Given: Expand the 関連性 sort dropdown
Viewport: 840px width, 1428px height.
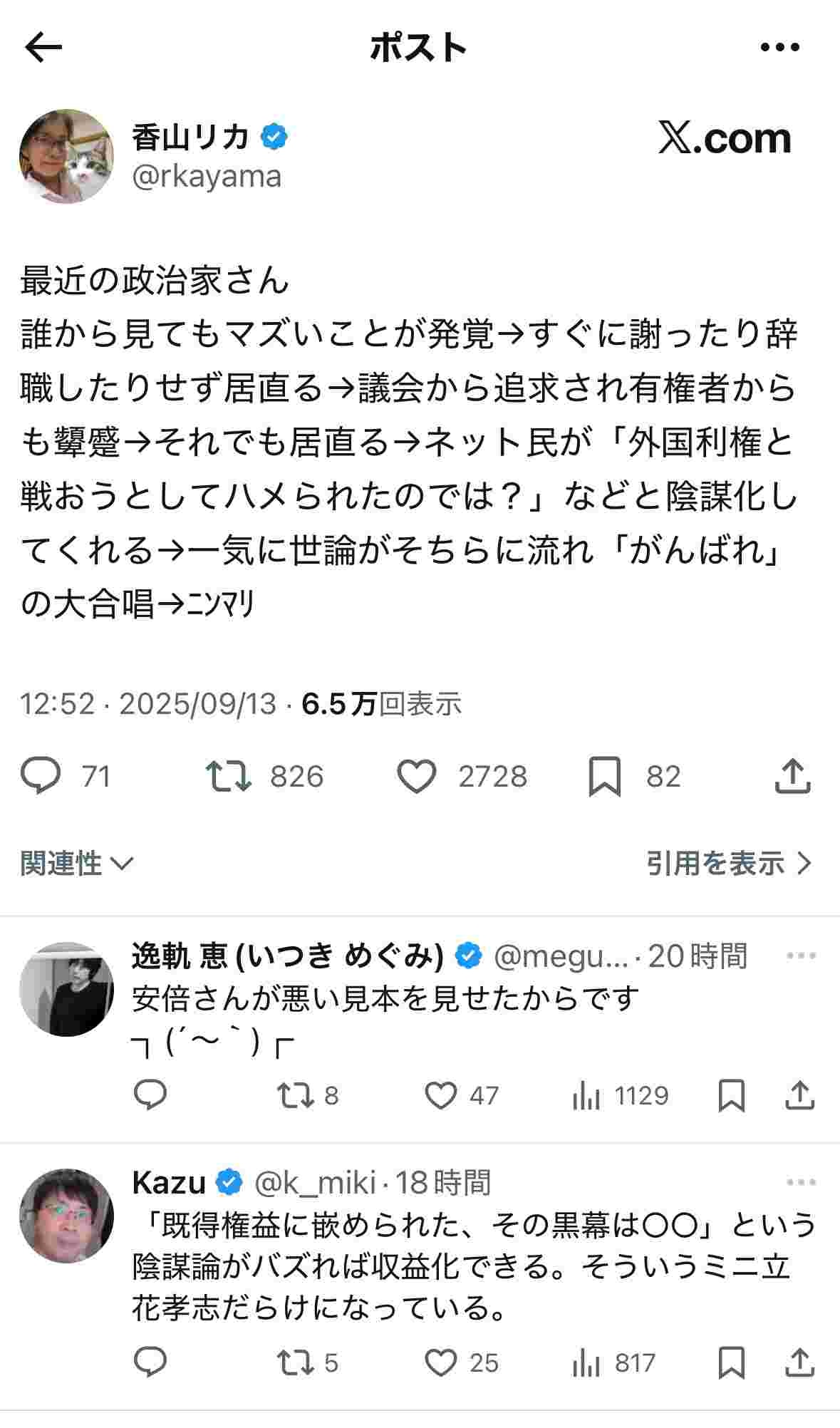Looking at the screenshot, I should 76,864.
